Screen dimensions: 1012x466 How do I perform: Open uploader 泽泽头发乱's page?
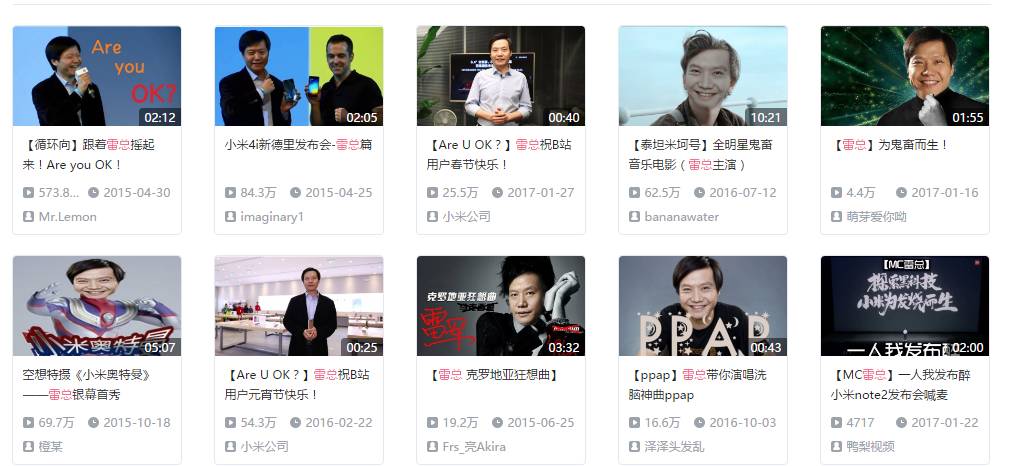click(x=674, y=447)
